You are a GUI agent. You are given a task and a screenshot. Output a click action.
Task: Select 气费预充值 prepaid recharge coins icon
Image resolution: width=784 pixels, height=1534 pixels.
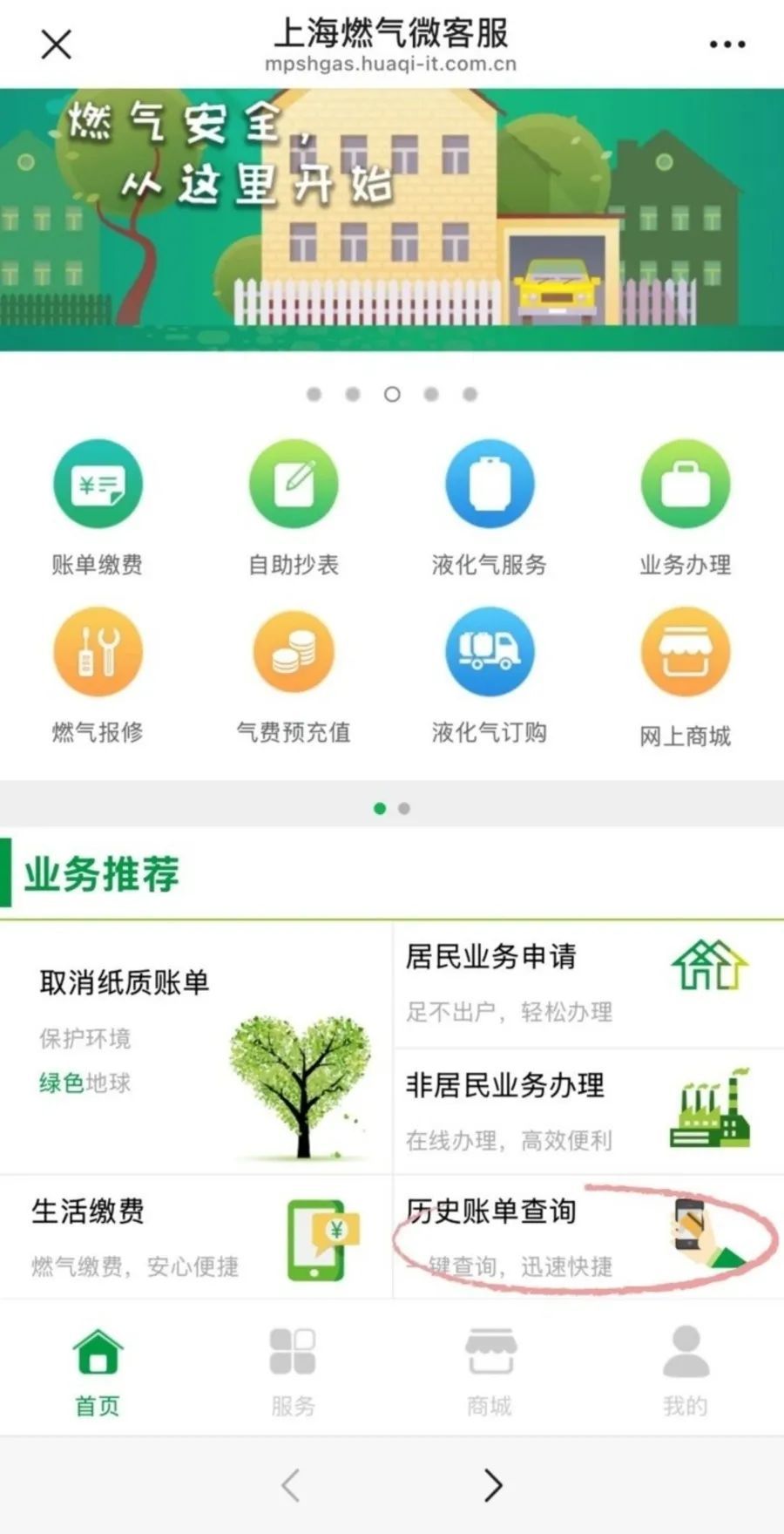tap(294, 652)
